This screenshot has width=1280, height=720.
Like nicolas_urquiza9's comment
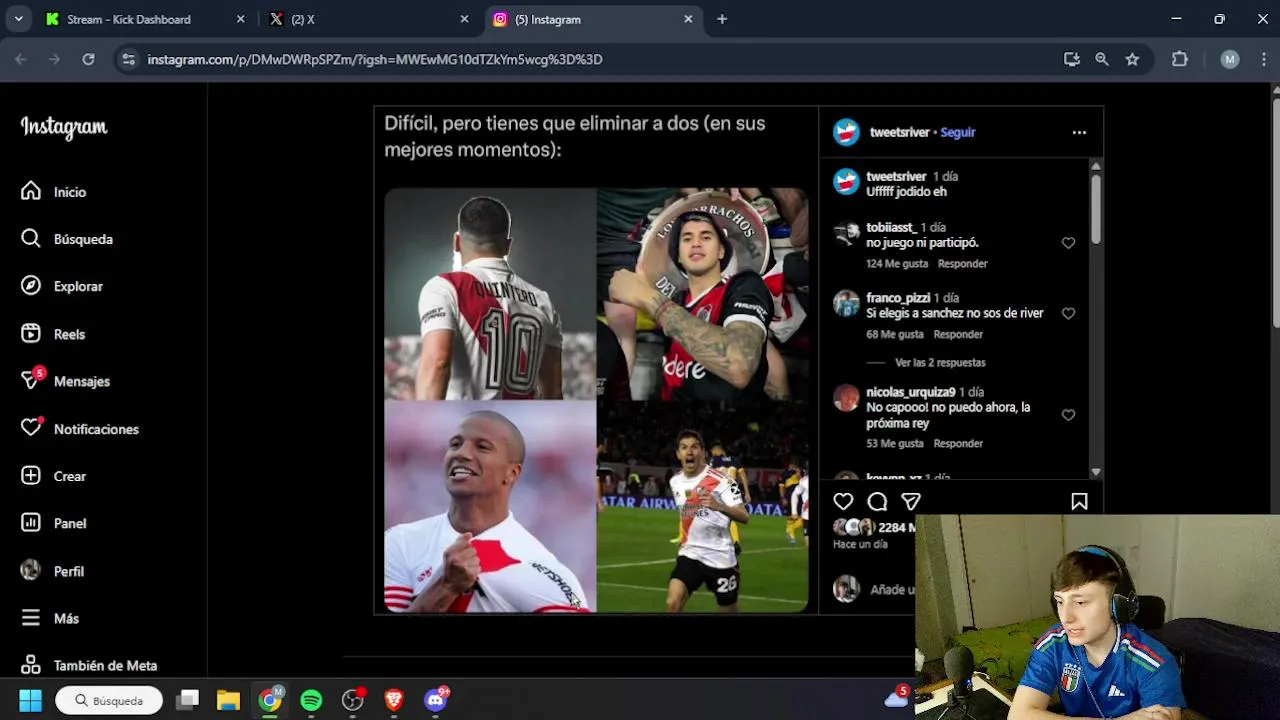tap(1068, 415)
